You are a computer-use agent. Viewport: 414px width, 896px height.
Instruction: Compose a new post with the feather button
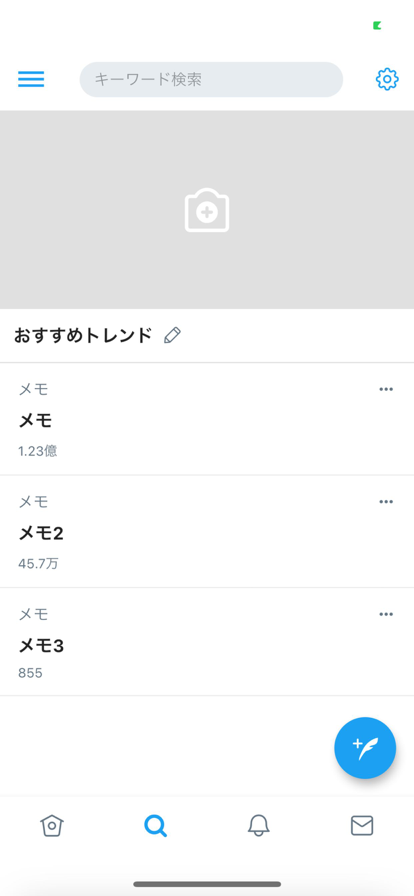coord(365,748)
